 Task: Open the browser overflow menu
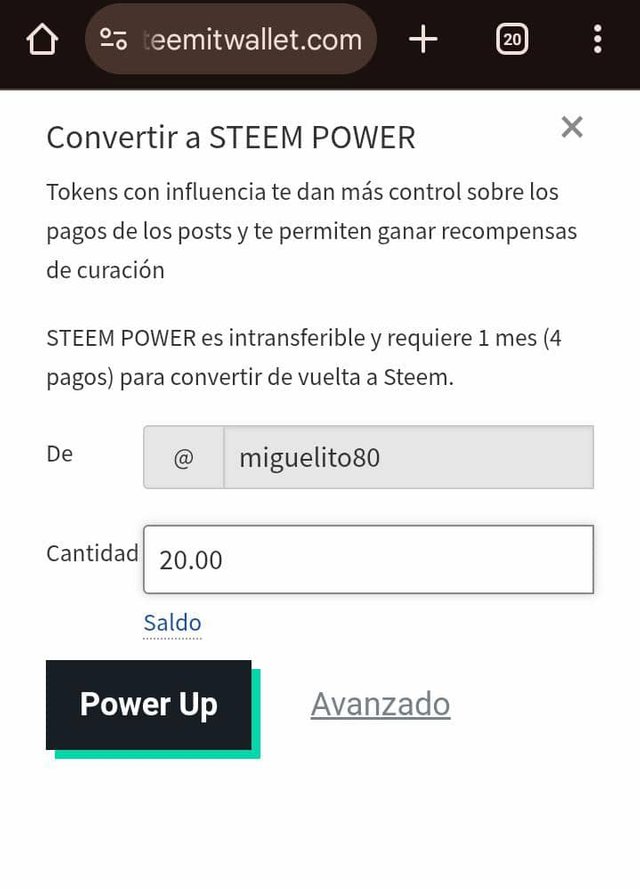(x=597, y=40)
